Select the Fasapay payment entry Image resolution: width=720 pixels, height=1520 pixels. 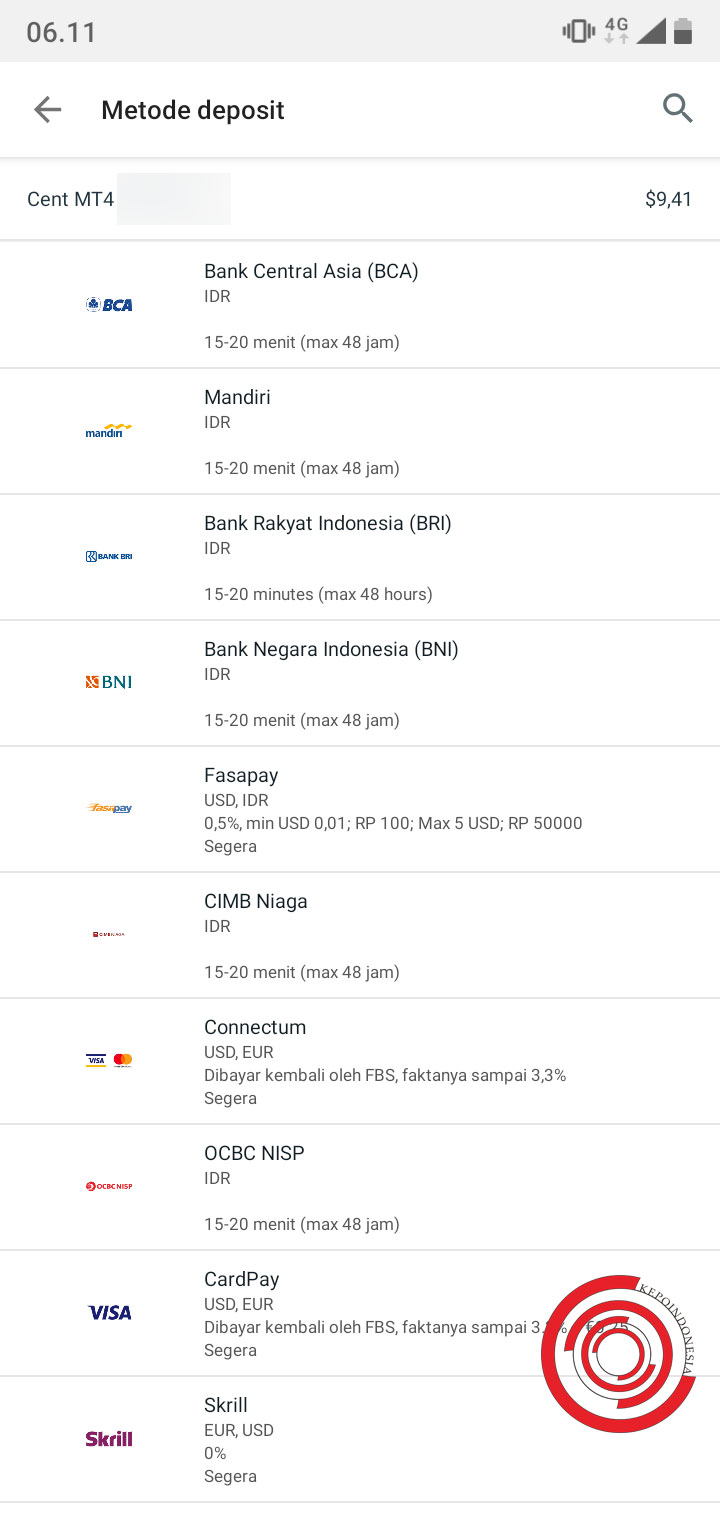[360, 808]
